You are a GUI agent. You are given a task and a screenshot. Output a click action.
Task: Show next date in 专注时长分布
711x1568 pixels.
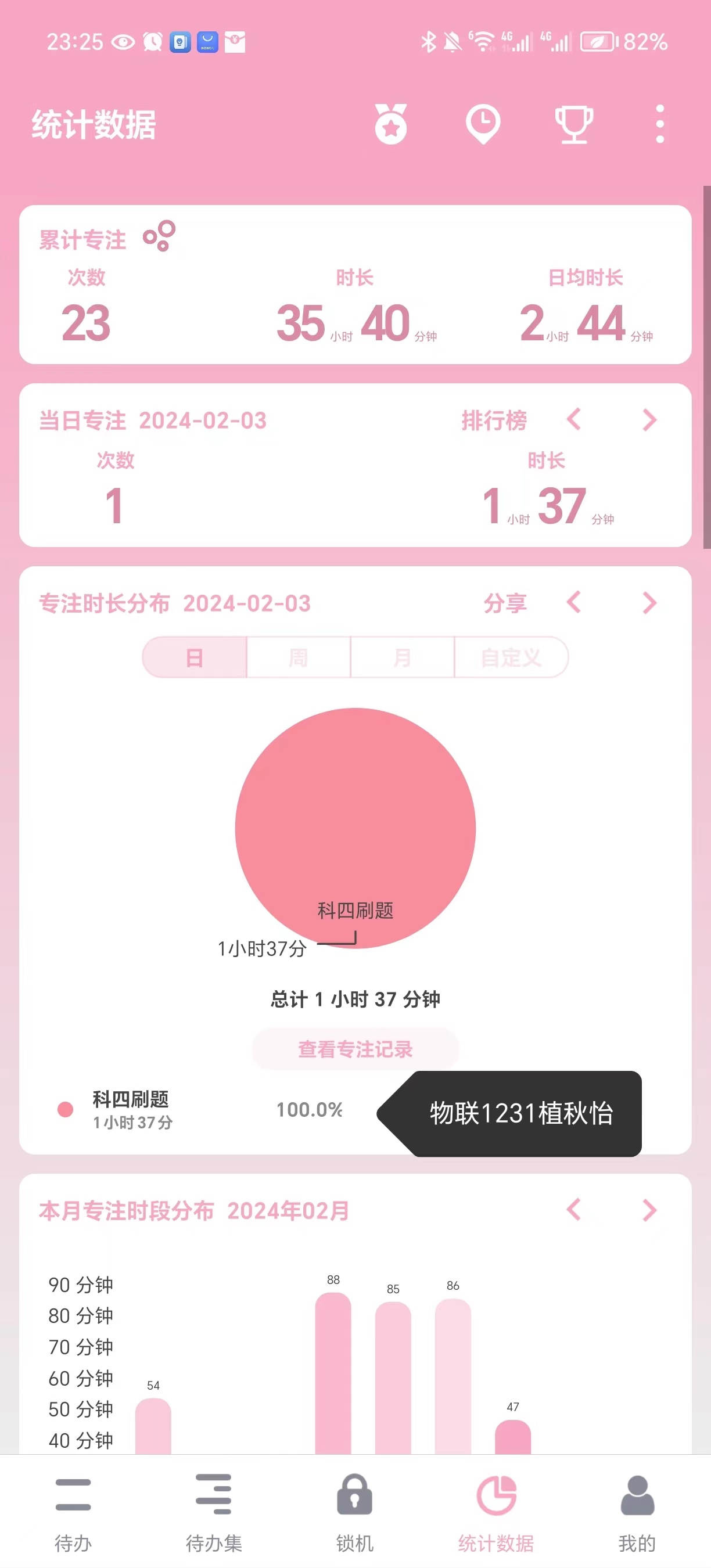point(649,603)
